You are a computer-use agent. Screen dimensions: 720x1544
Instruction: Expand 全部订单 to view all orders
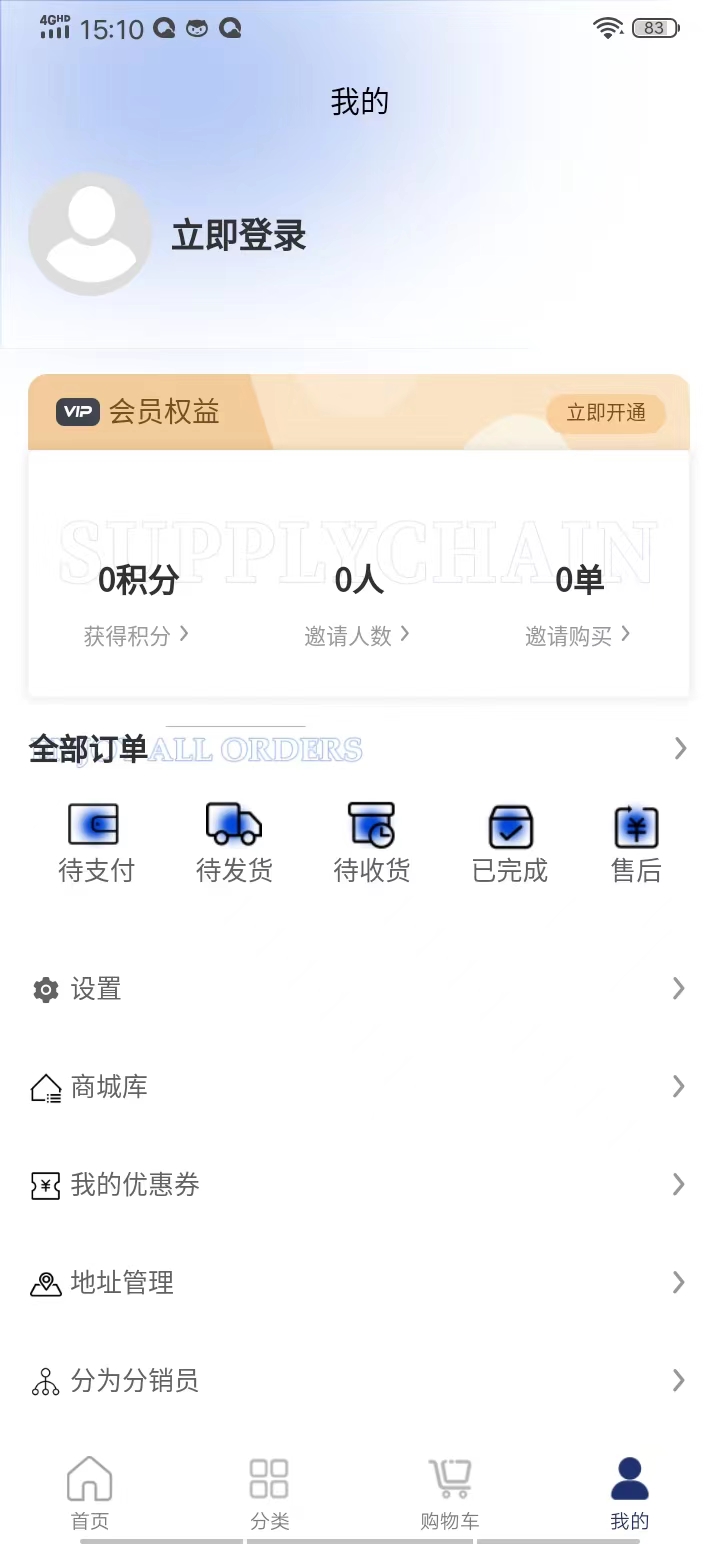[680, 748]
